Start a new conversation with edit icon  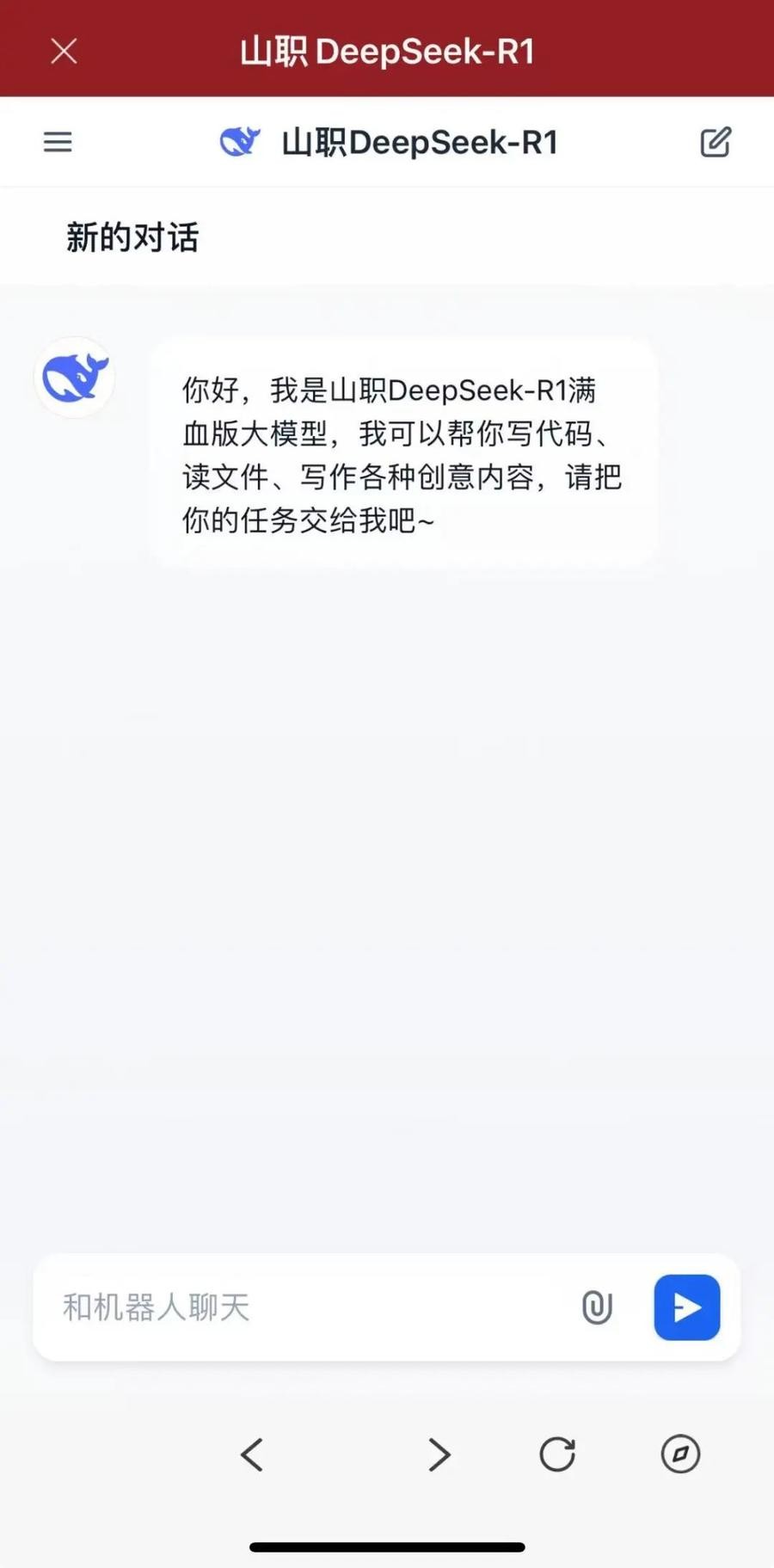coord(715,142)
